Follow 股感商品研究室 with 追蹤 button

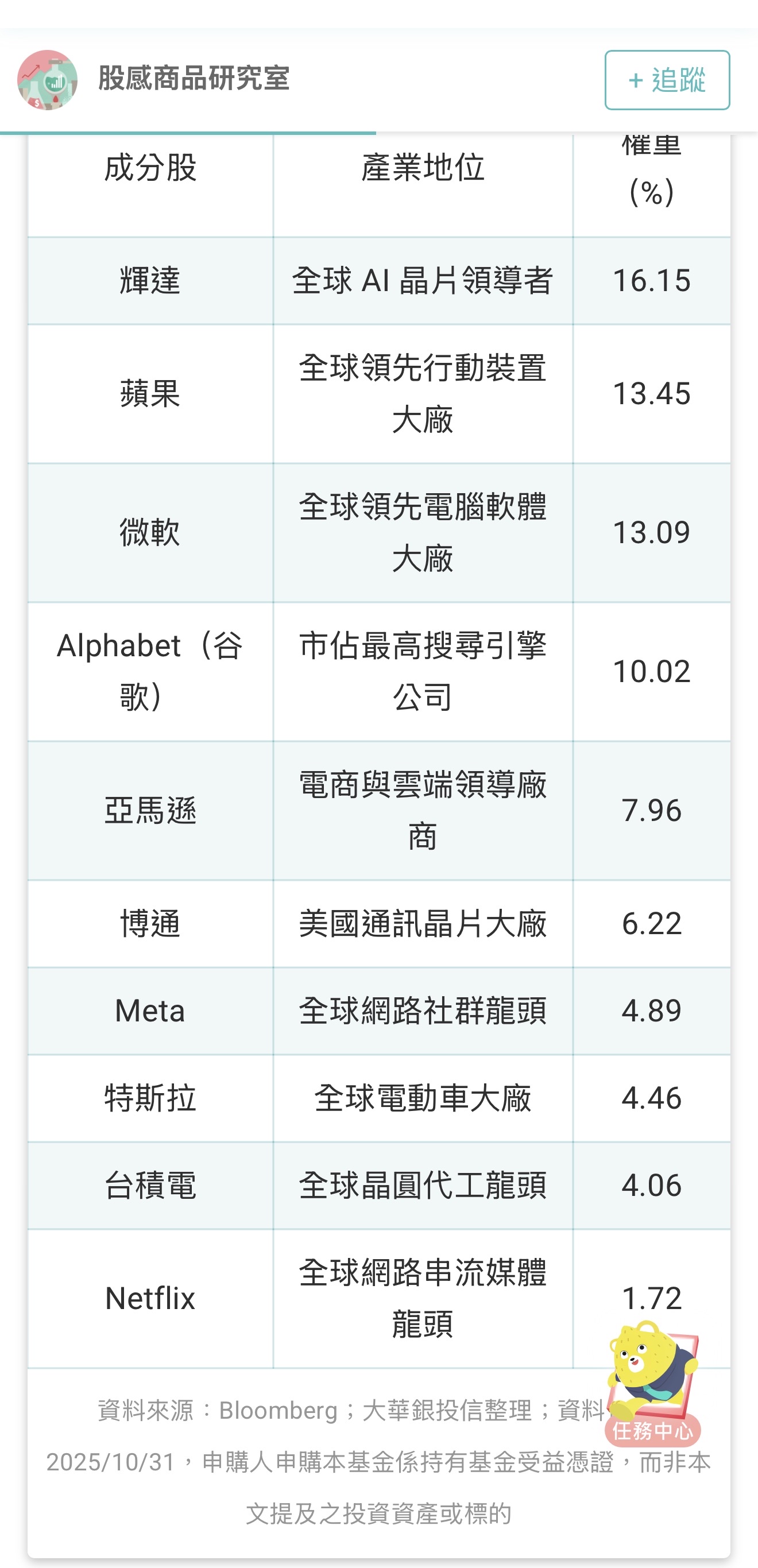point(667,80)
